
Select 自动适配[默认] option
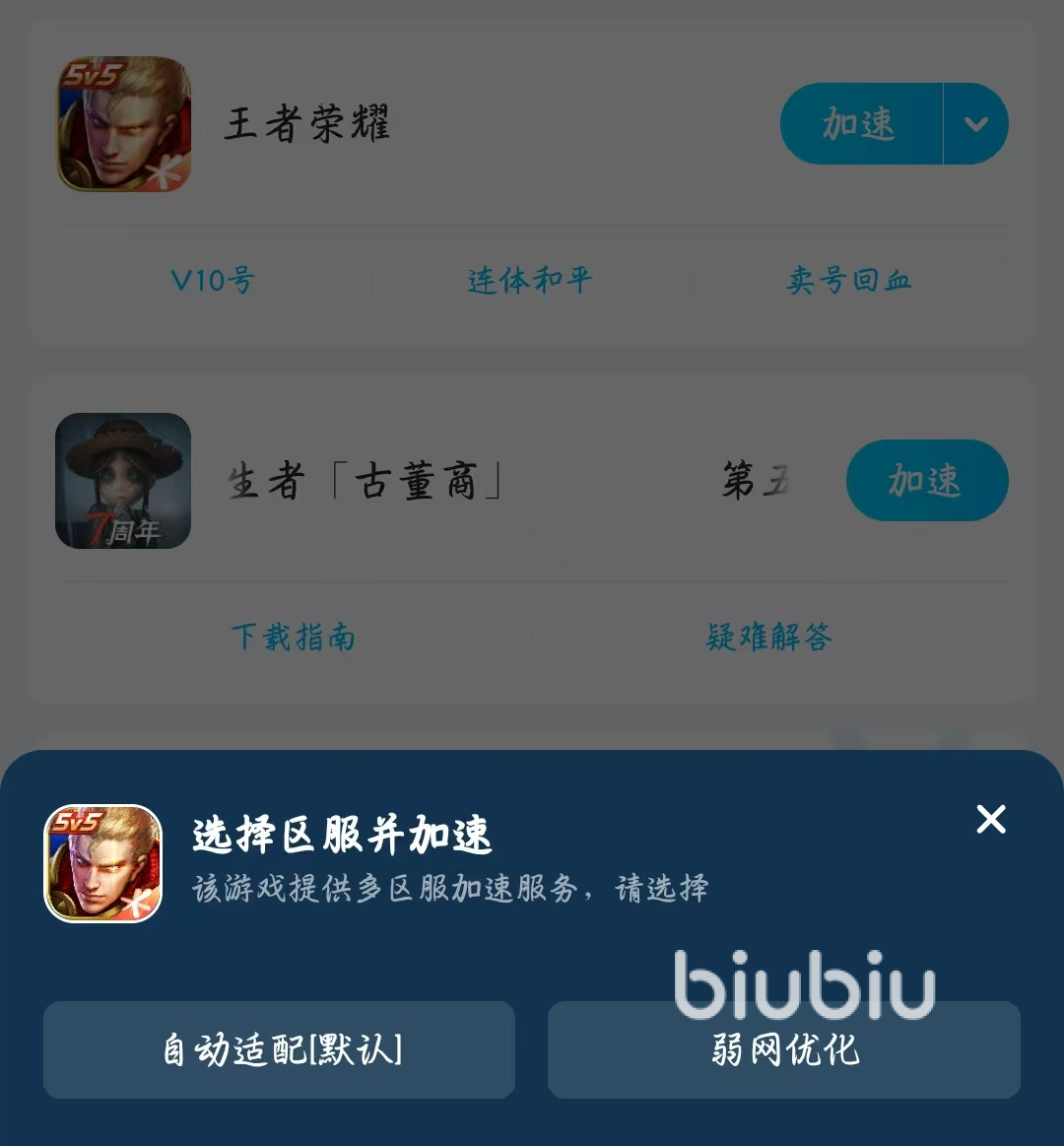280,1049
